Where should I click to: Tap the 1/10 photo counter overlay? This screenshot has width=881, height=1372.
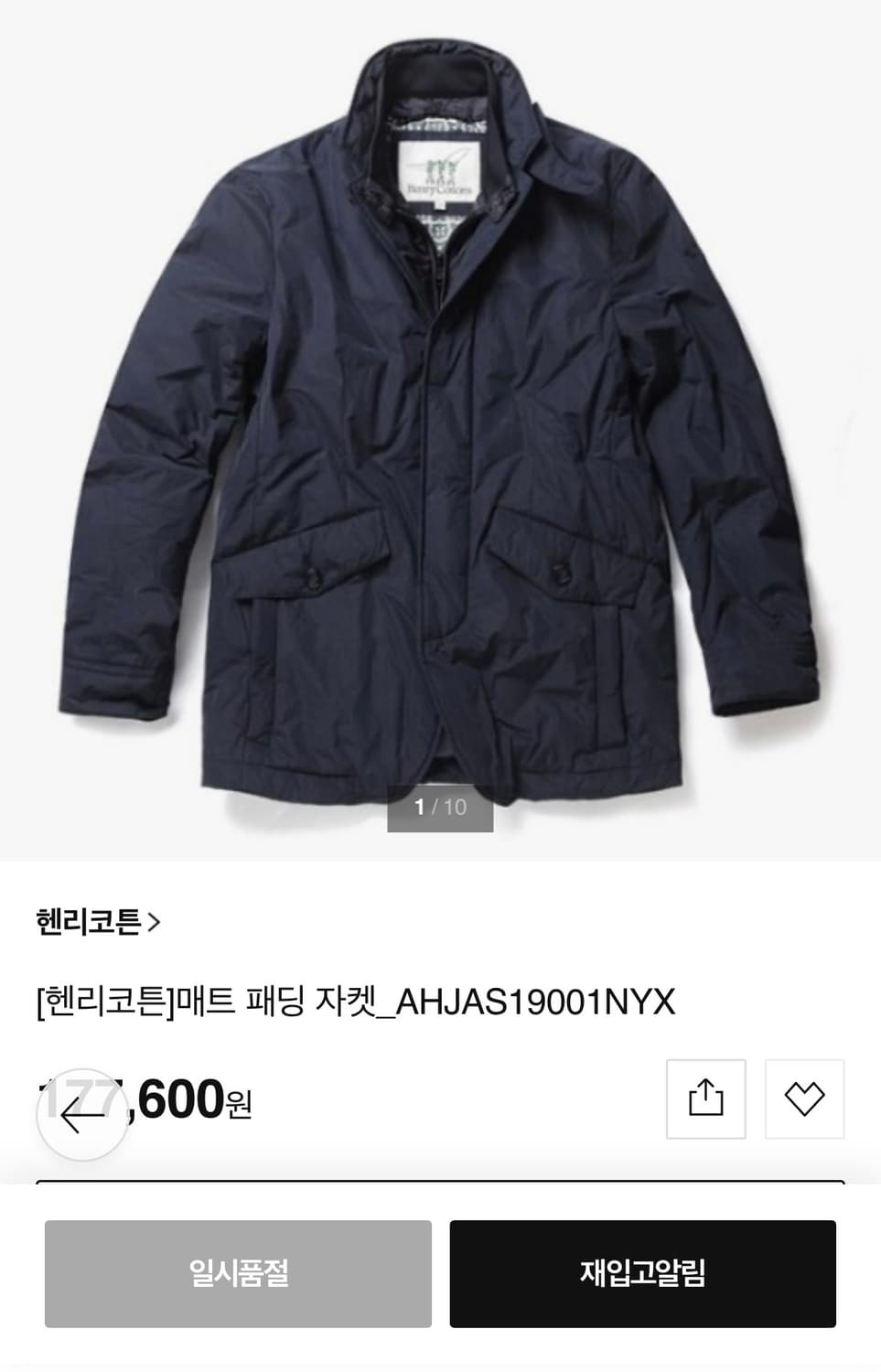pos(440,809)
